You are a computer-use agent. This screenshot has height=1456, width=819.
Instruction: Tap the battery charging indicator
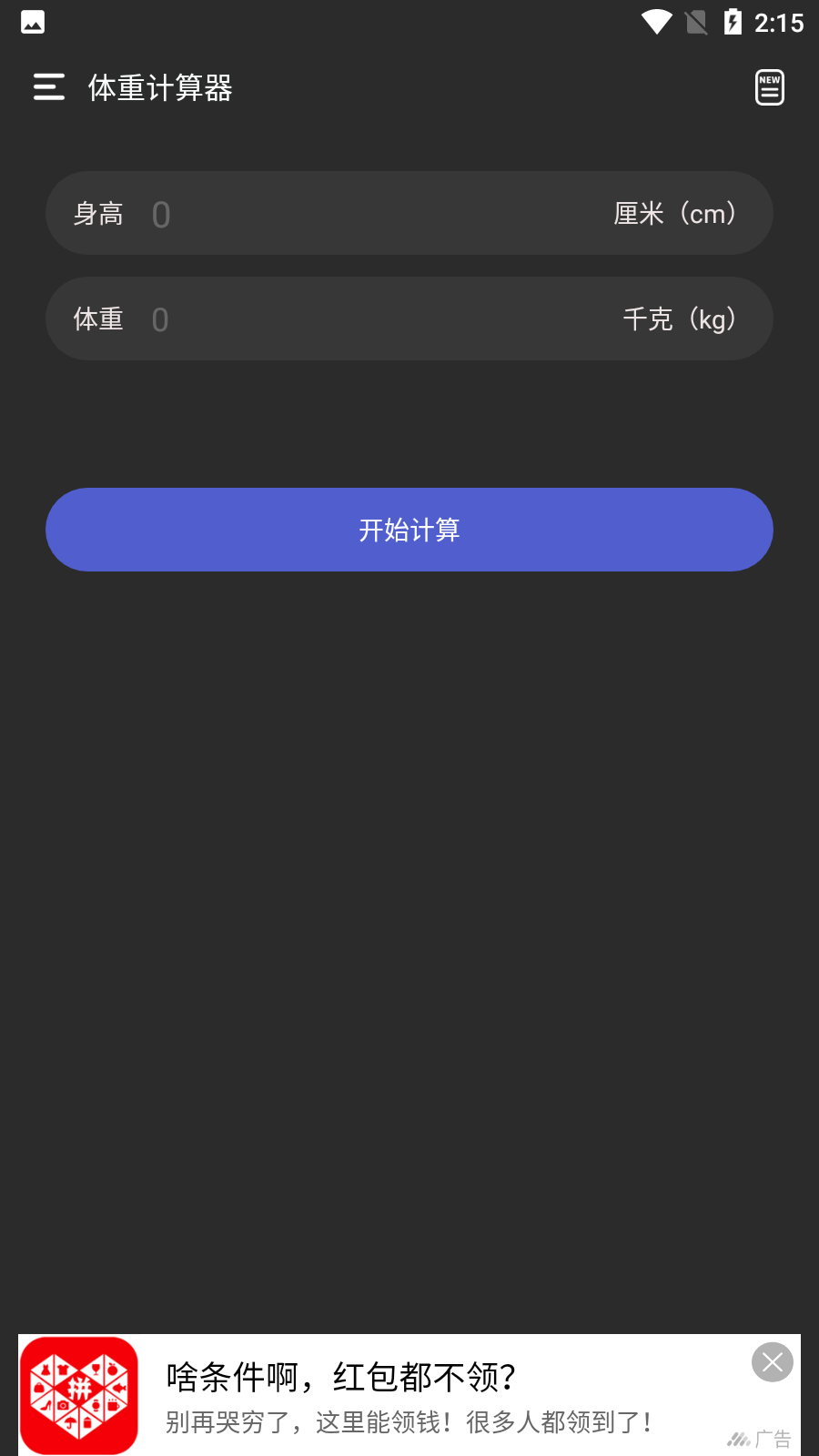[x=733, y=23]
